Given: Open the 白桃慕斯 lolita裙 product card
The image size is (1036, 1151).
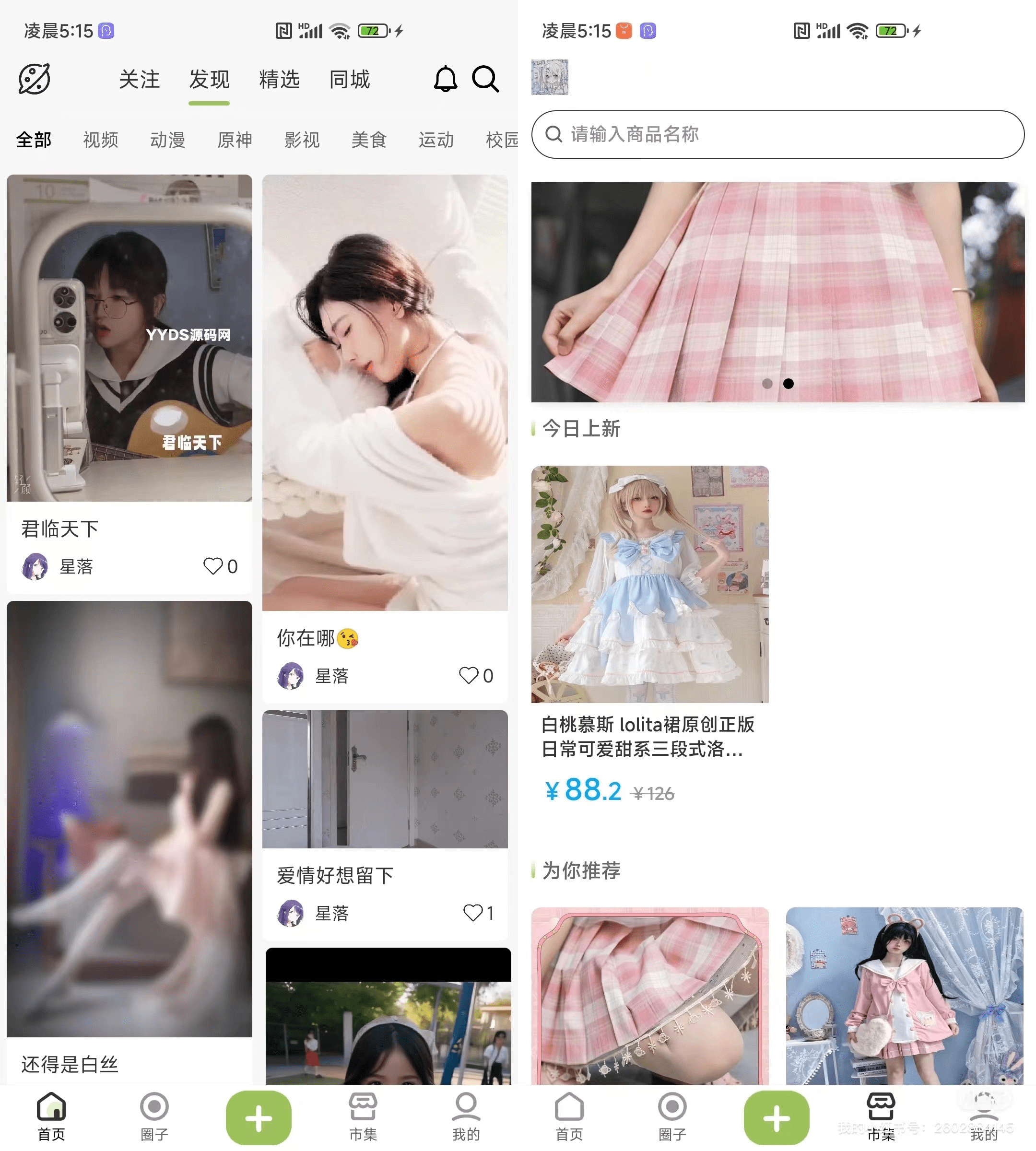Looking at the screenshot, I should tap(649, 626).
